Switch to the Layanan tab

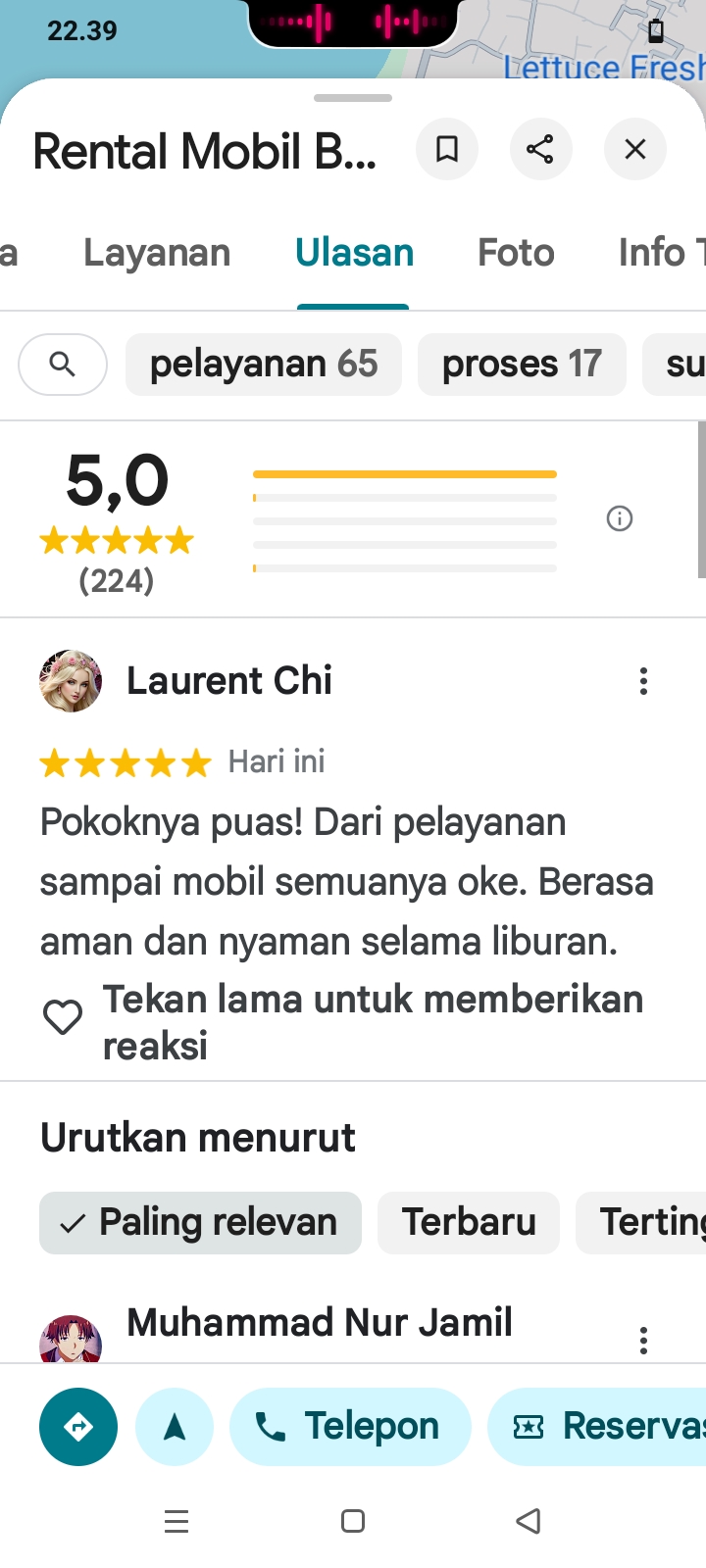157,253
